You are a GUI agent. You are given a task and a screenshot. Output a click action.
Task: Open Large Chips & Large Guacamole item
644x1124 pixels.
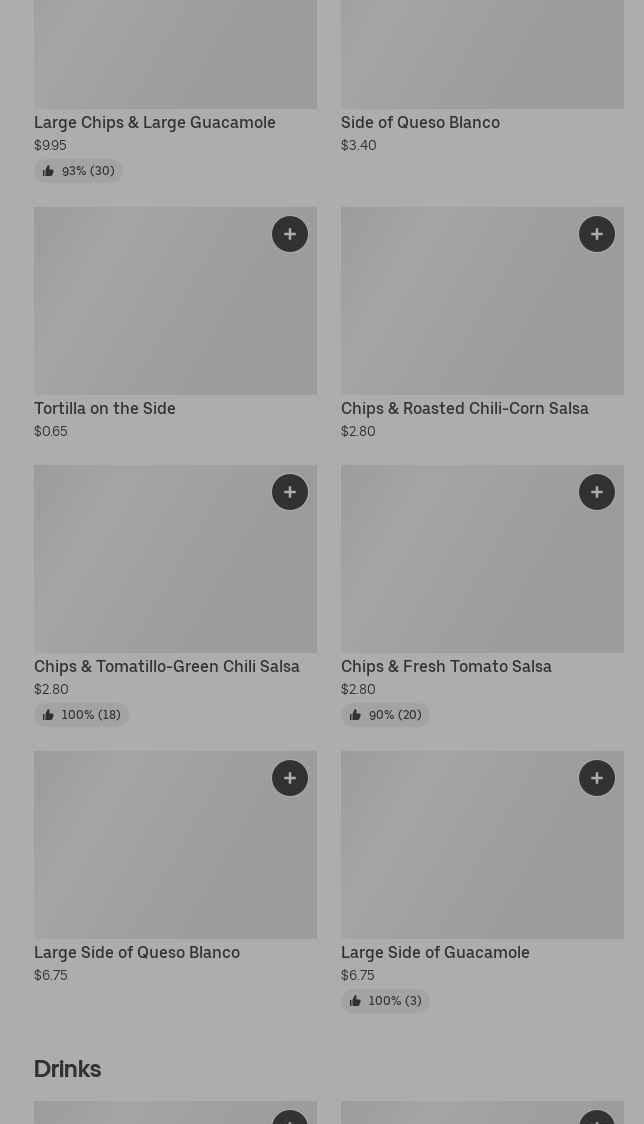pyautogui.click(x=155, y=122)
